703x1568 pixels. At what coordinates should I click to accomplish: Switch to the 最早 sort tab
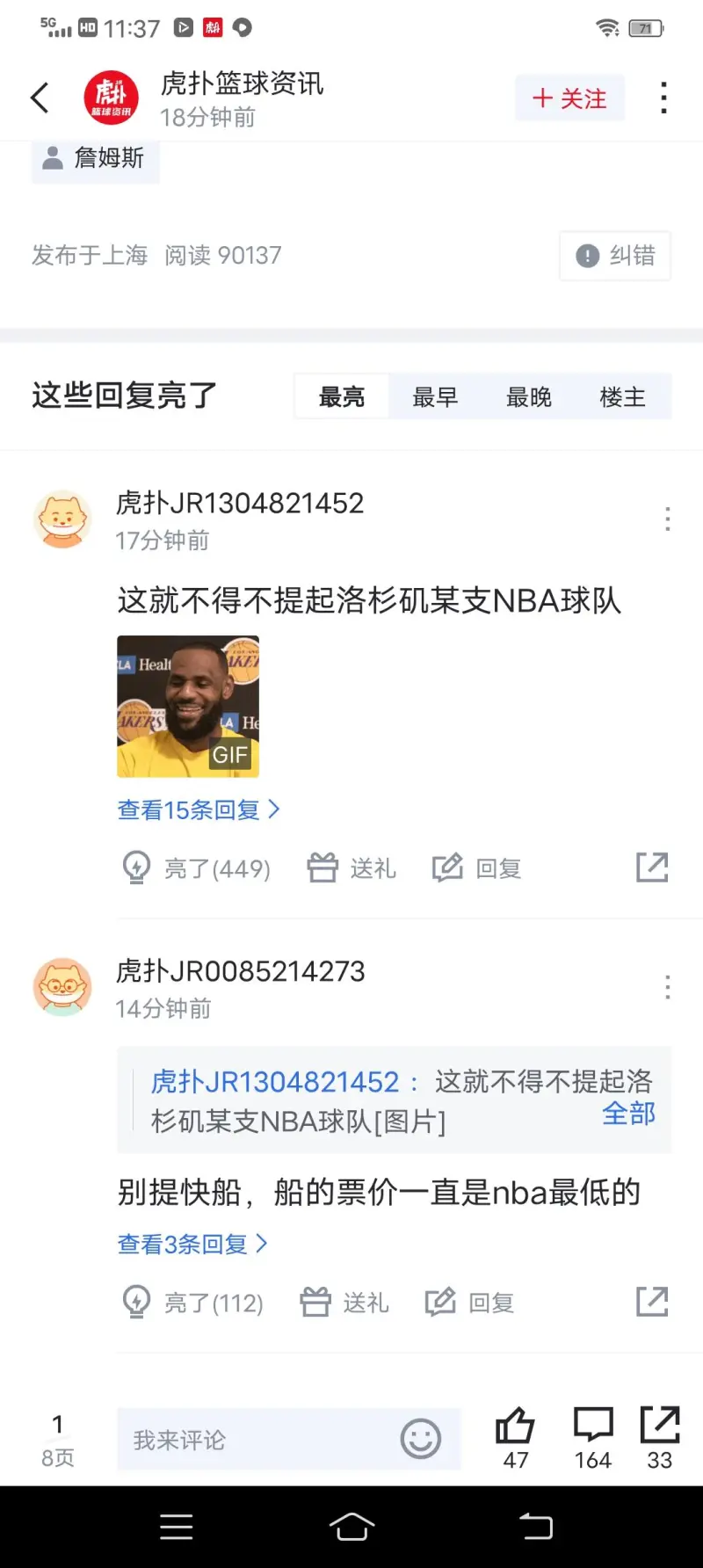[x=435, y=397]
